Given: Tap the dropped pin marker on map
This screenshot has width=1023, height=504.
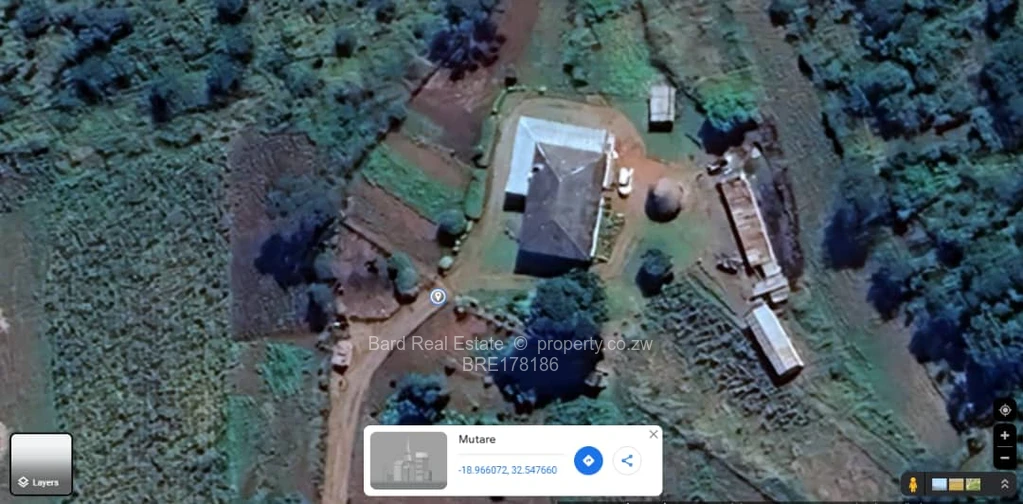Looking at the screenshot, I should (x=437, y=296).
